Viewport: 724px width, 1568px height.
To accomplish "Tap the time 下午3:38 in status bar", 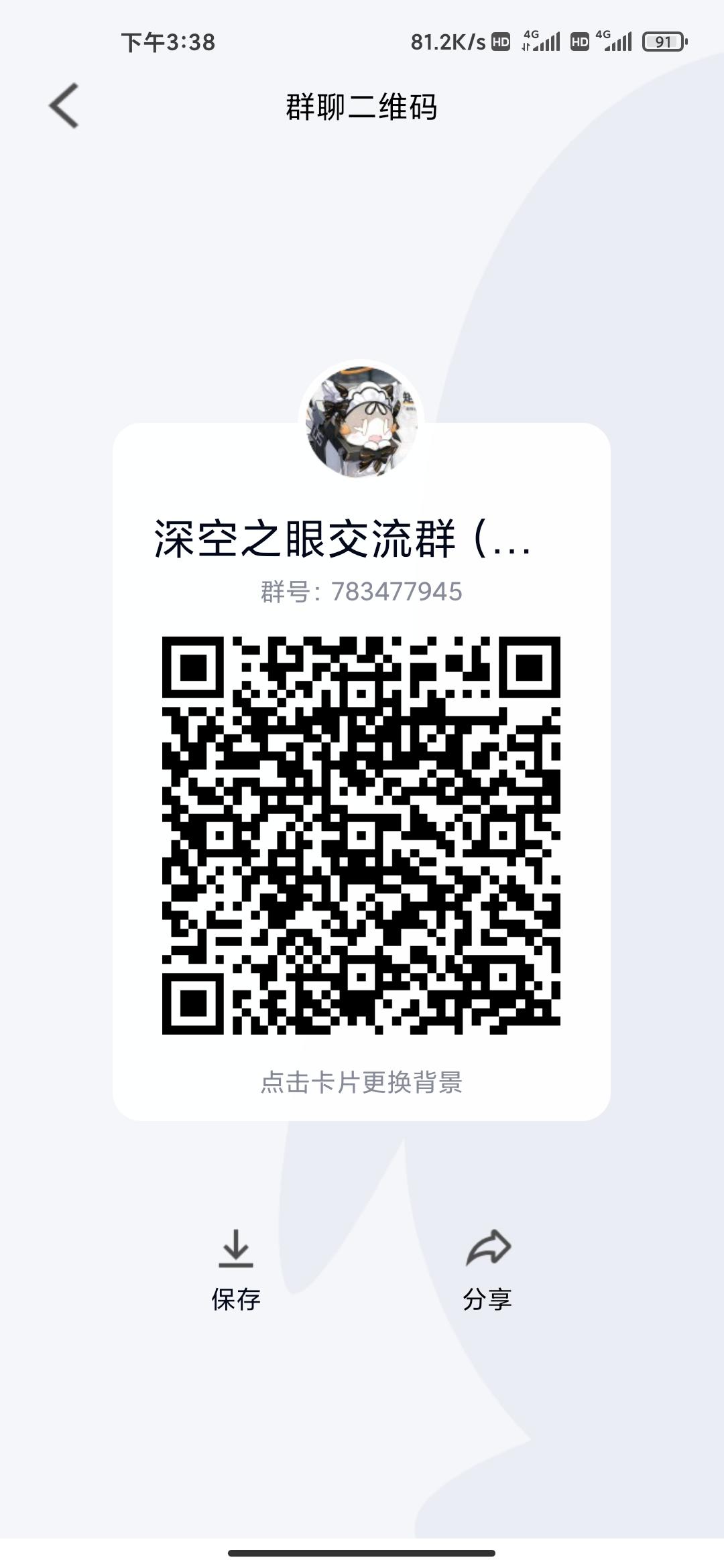I will pyautogui.click(x=166, y=42).
